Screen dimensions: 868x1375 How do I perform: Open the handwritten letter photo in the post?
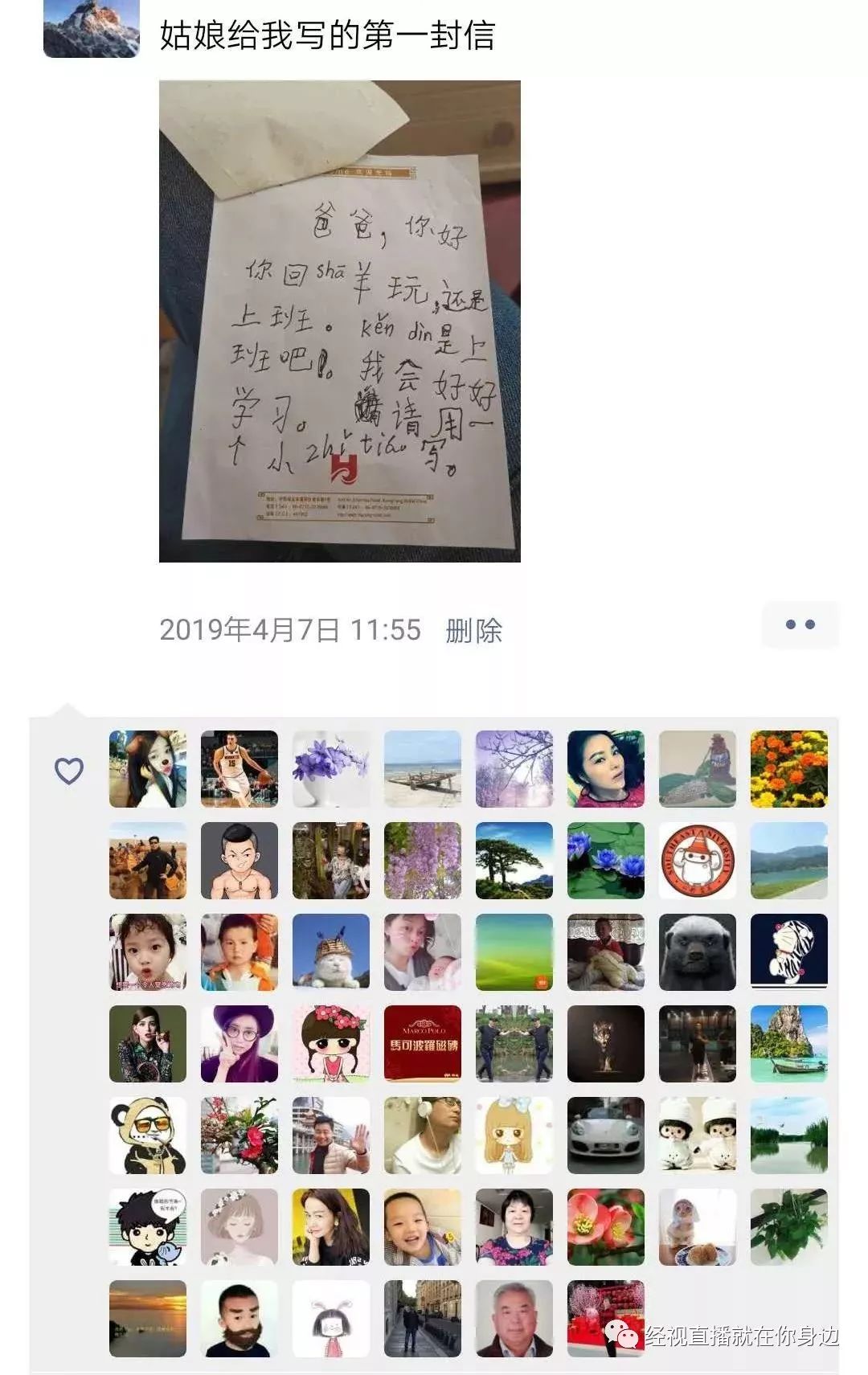pos(339,321)
